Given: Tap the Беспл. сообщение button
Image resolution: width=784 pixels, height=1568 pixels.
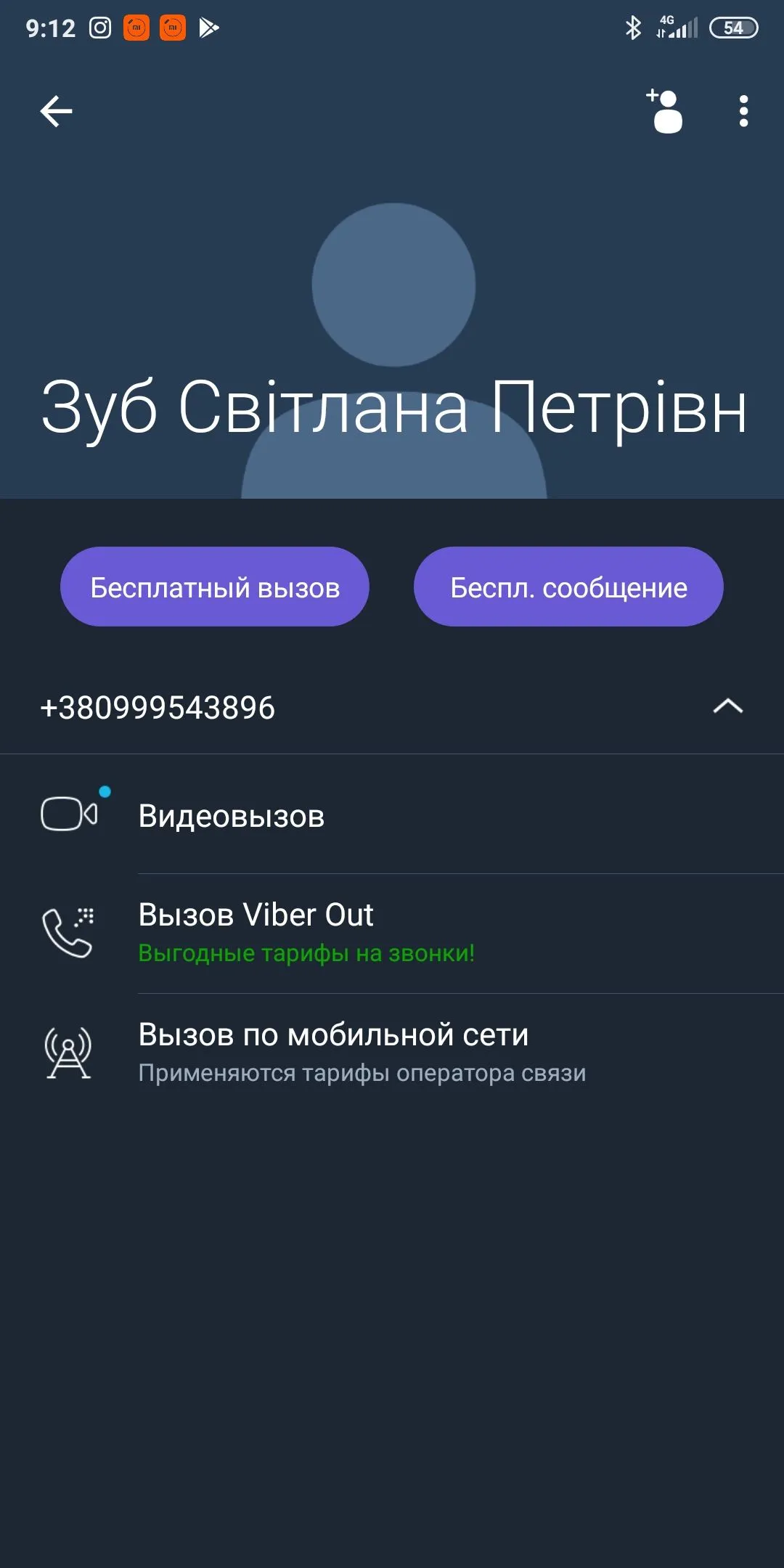Looking at the screenshot, I should click(x=568, y=587).
